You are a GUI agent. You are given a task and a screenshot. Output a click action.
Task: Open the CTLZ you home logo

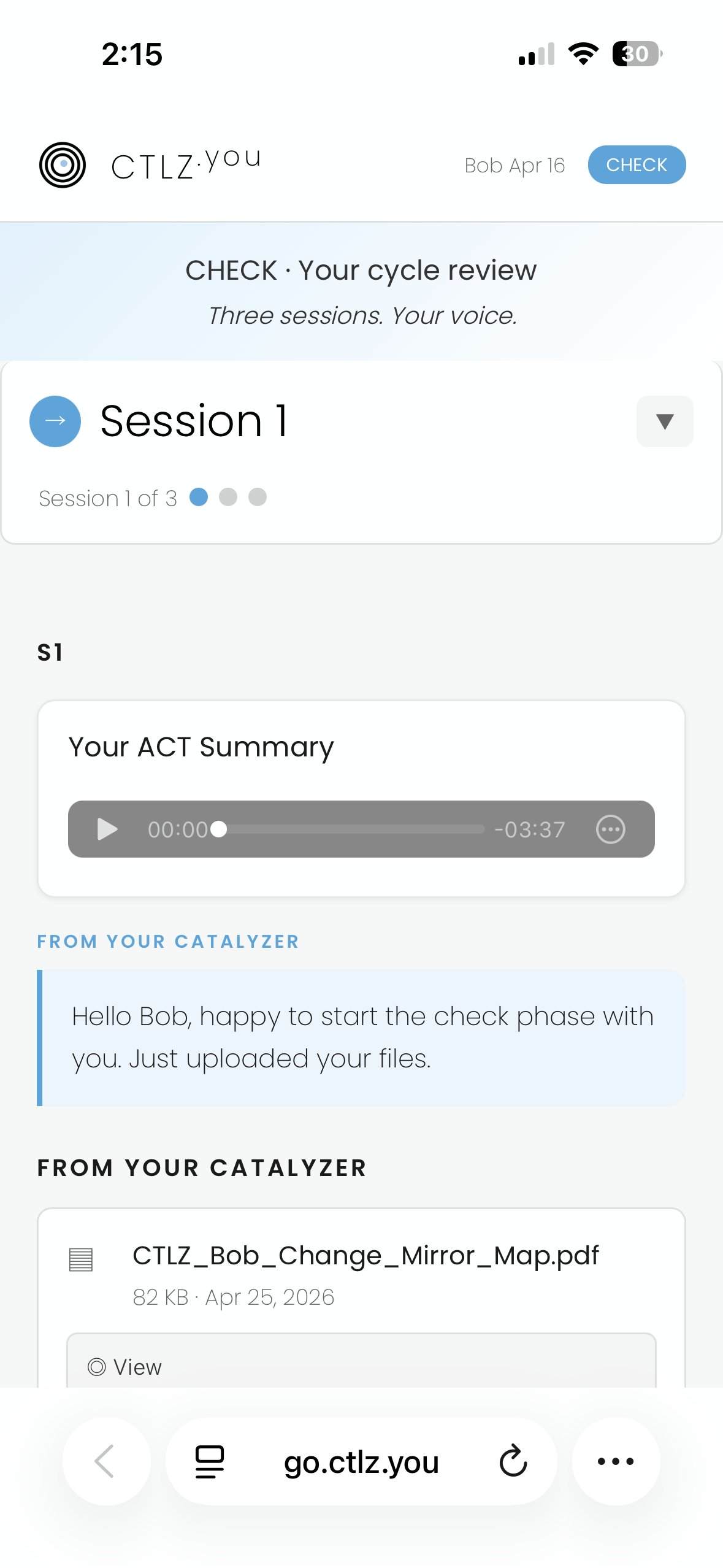pyautogui.click(x=150, y=165)
